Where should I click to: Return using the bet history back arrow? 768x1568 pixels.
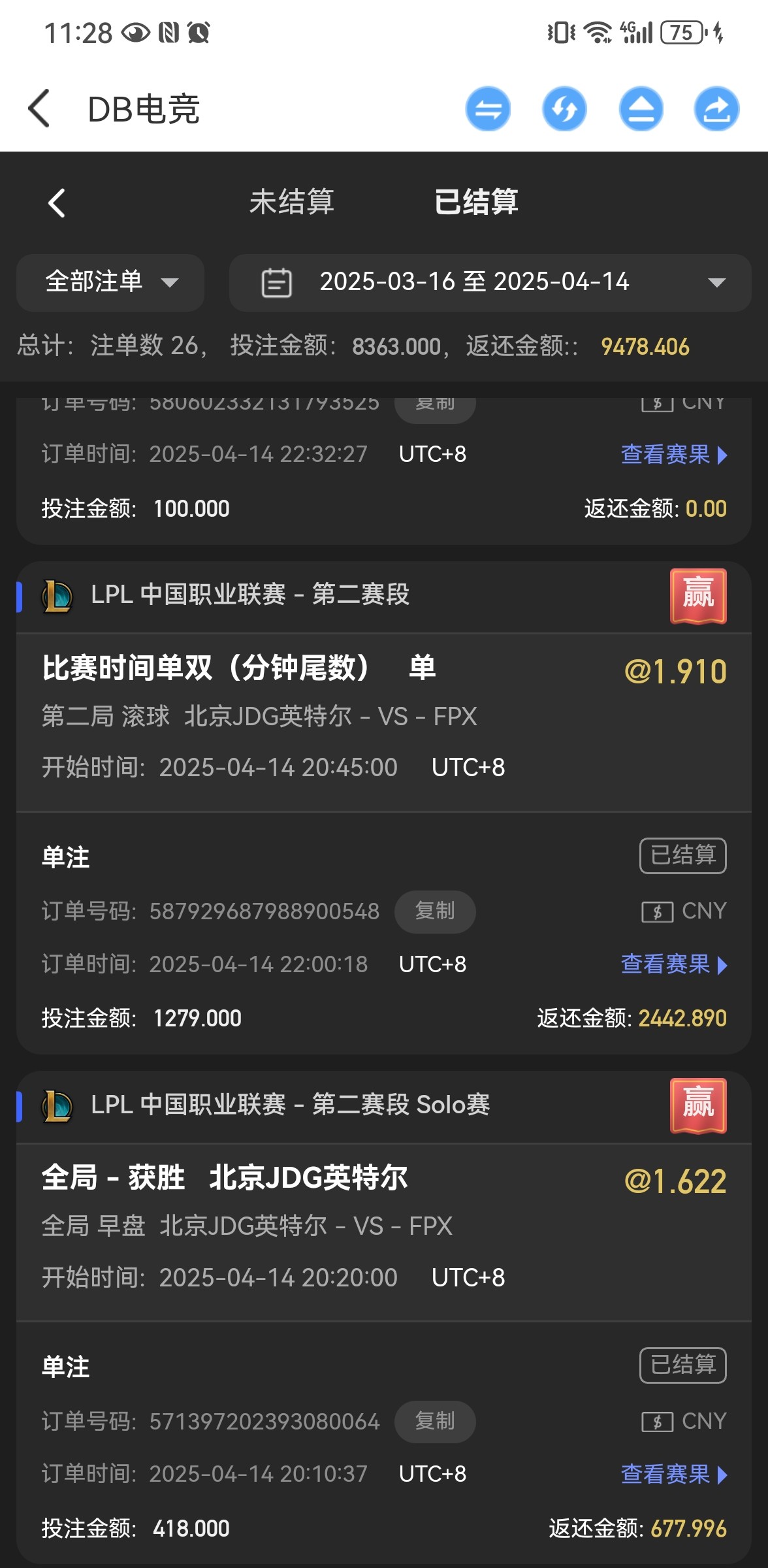coord(57,203)
